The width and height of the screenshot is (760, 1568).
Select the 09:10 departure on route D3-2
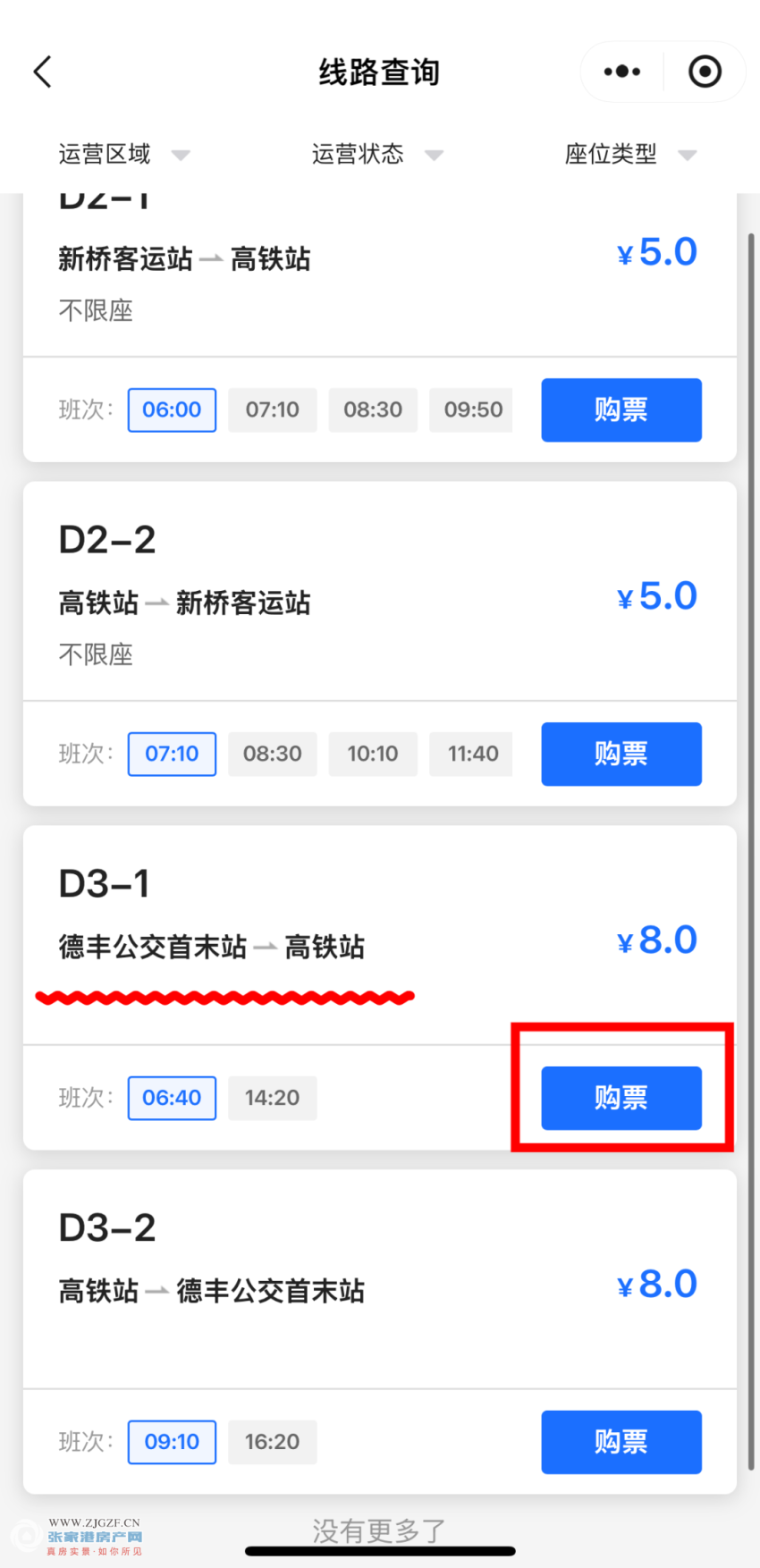(x=172, y=1442)
